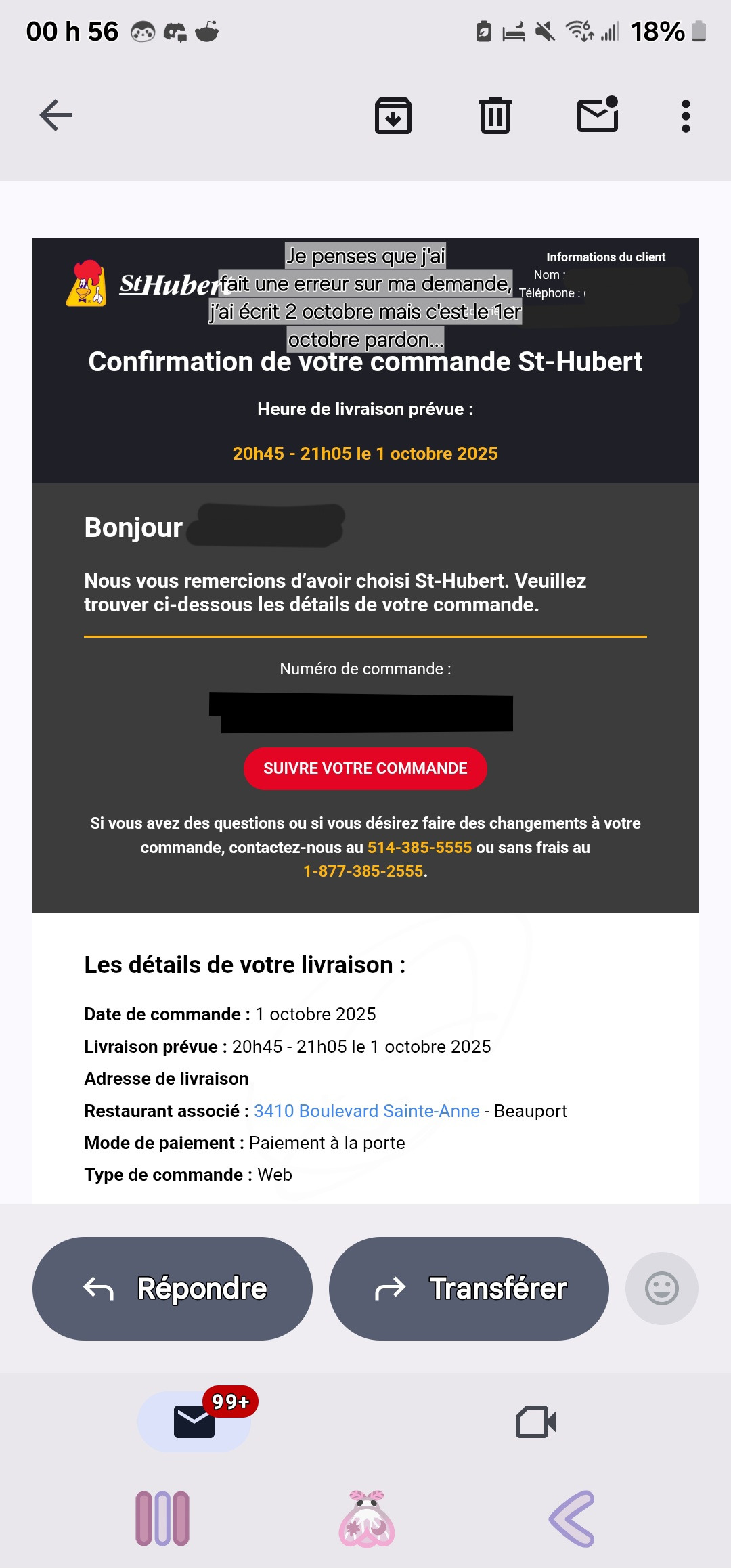Mark the email as unread
The image size is (731, 1568).
click(598, 114)
